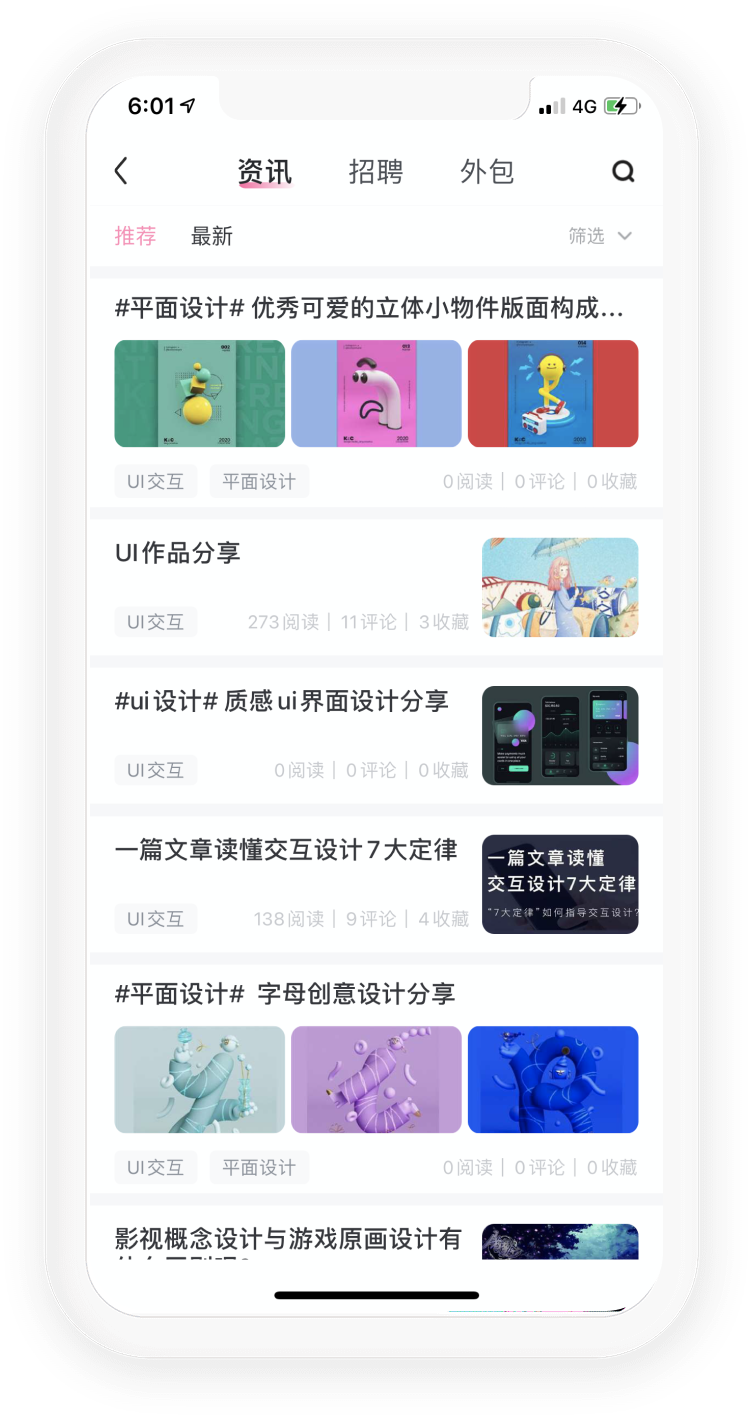Open the article 优秀可爱的立体小物件版面构成
752x1418 pixels.
(x=368, y=308)
